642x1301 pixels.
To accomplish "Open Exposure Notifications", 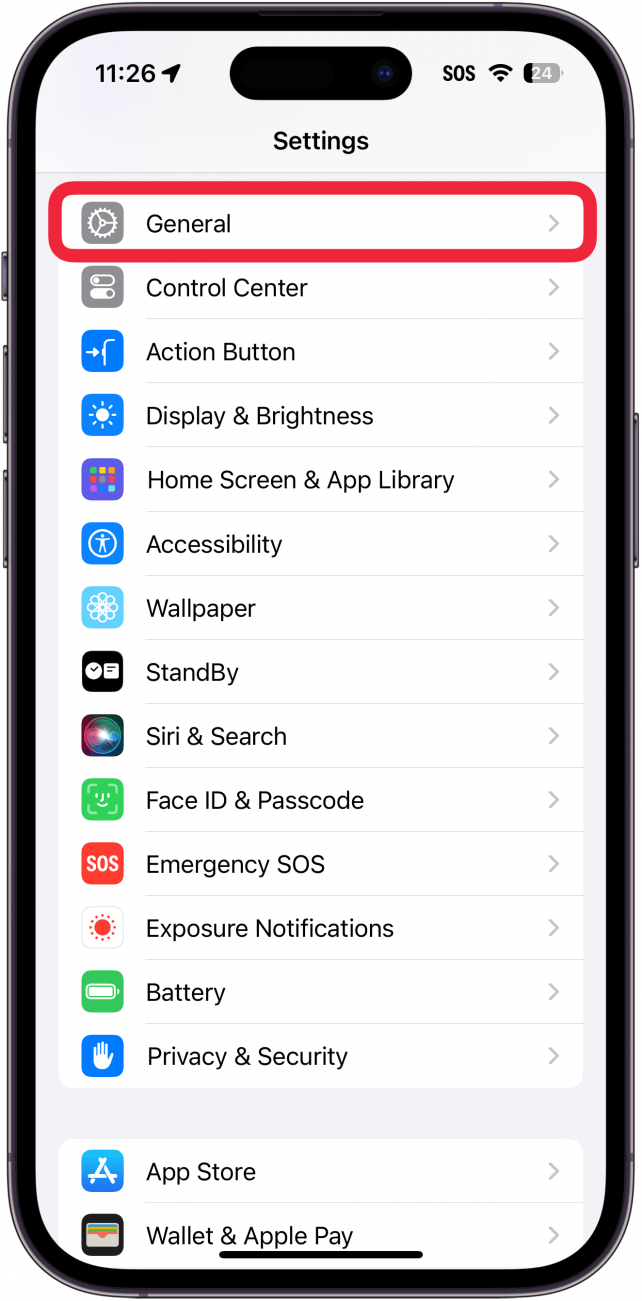I will 320,928.
